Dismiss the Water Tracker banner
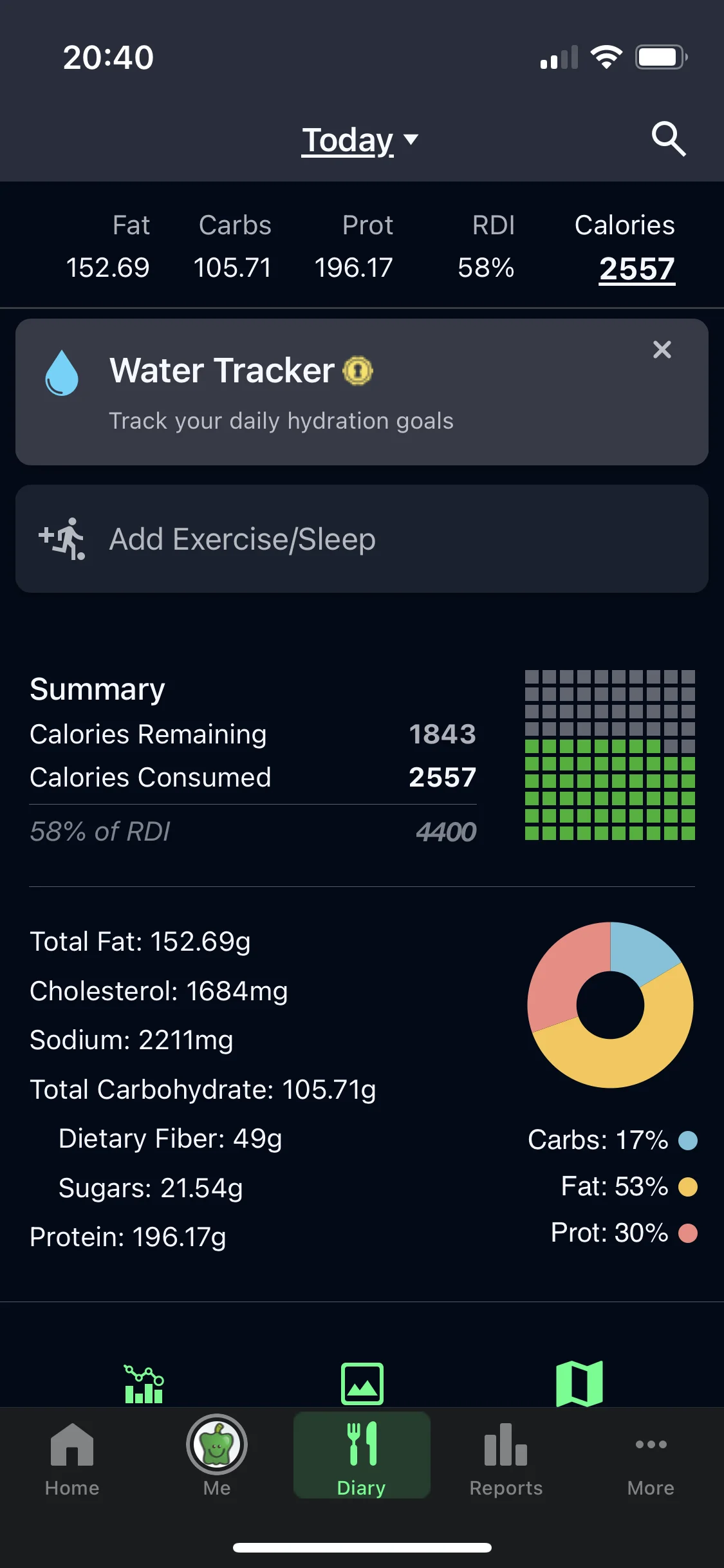Viewport: 724px width, 1568px height. point(662,350)
